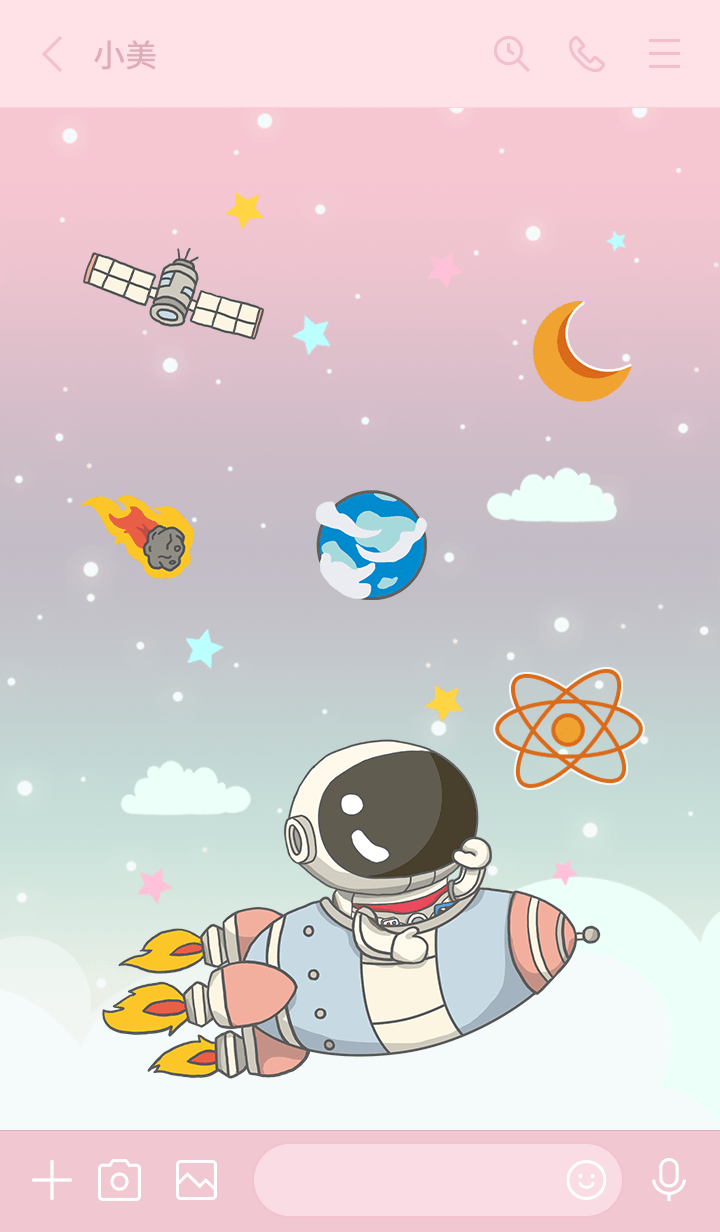
Task: Open the plus attachment options
Action: pyautogui.click(x=52, y=1180)
